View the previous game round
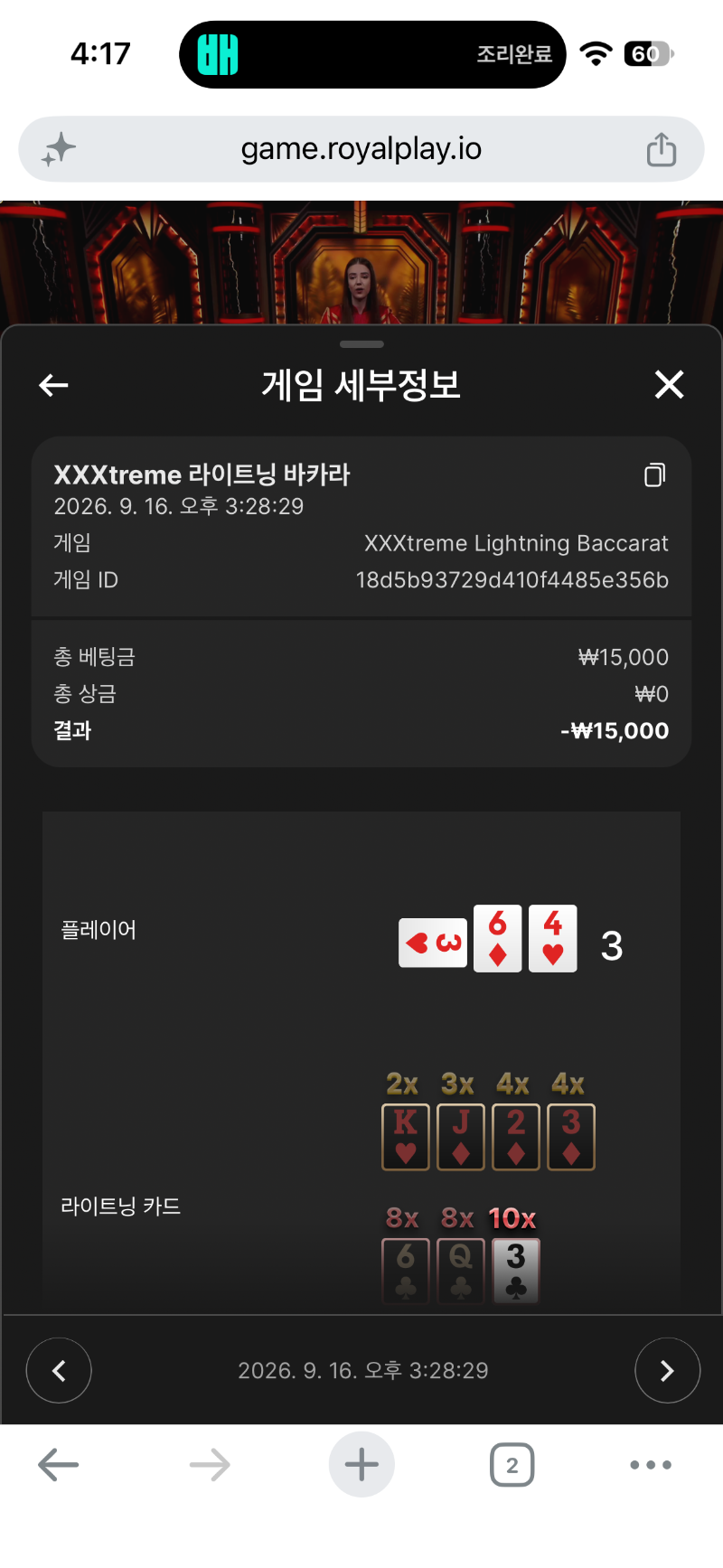The height and width of the screenshot is (1568, 723). tap(59, 1371)
